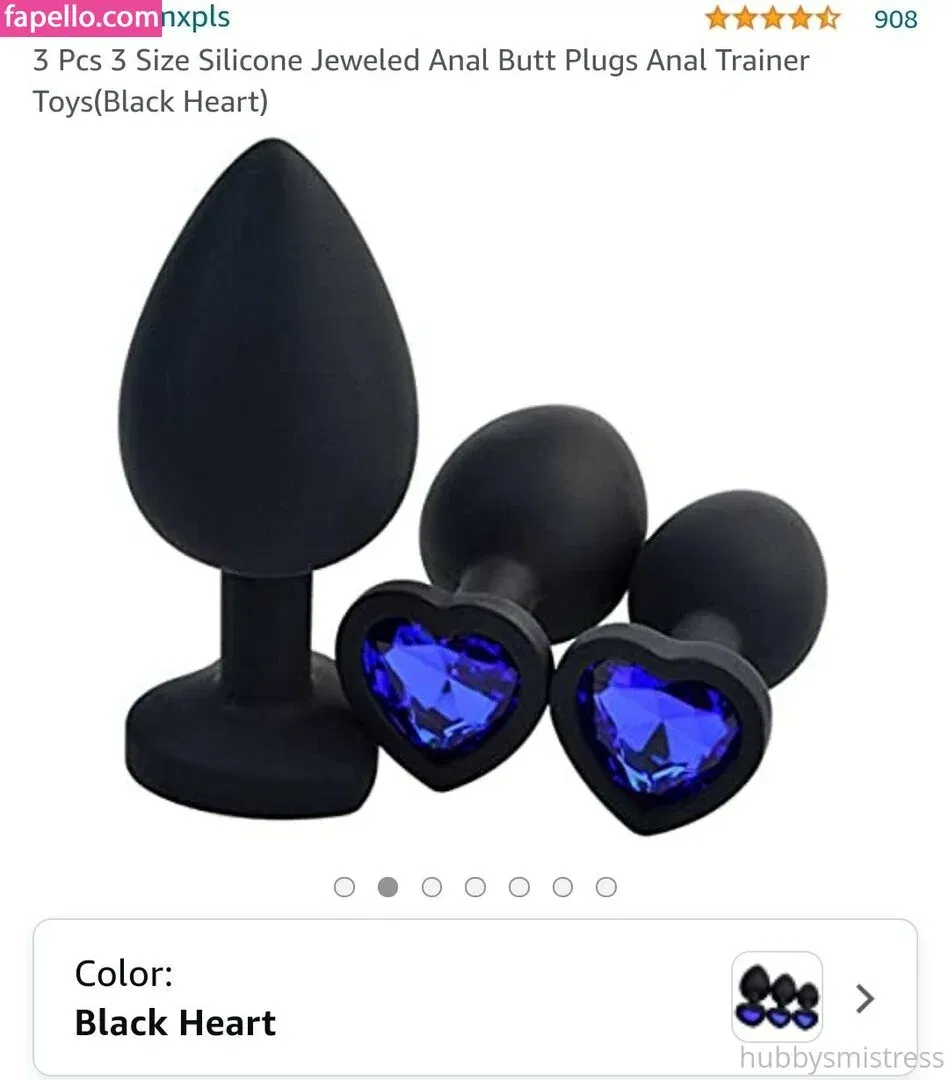Select the last image indicator dot

tap(606, 887)
